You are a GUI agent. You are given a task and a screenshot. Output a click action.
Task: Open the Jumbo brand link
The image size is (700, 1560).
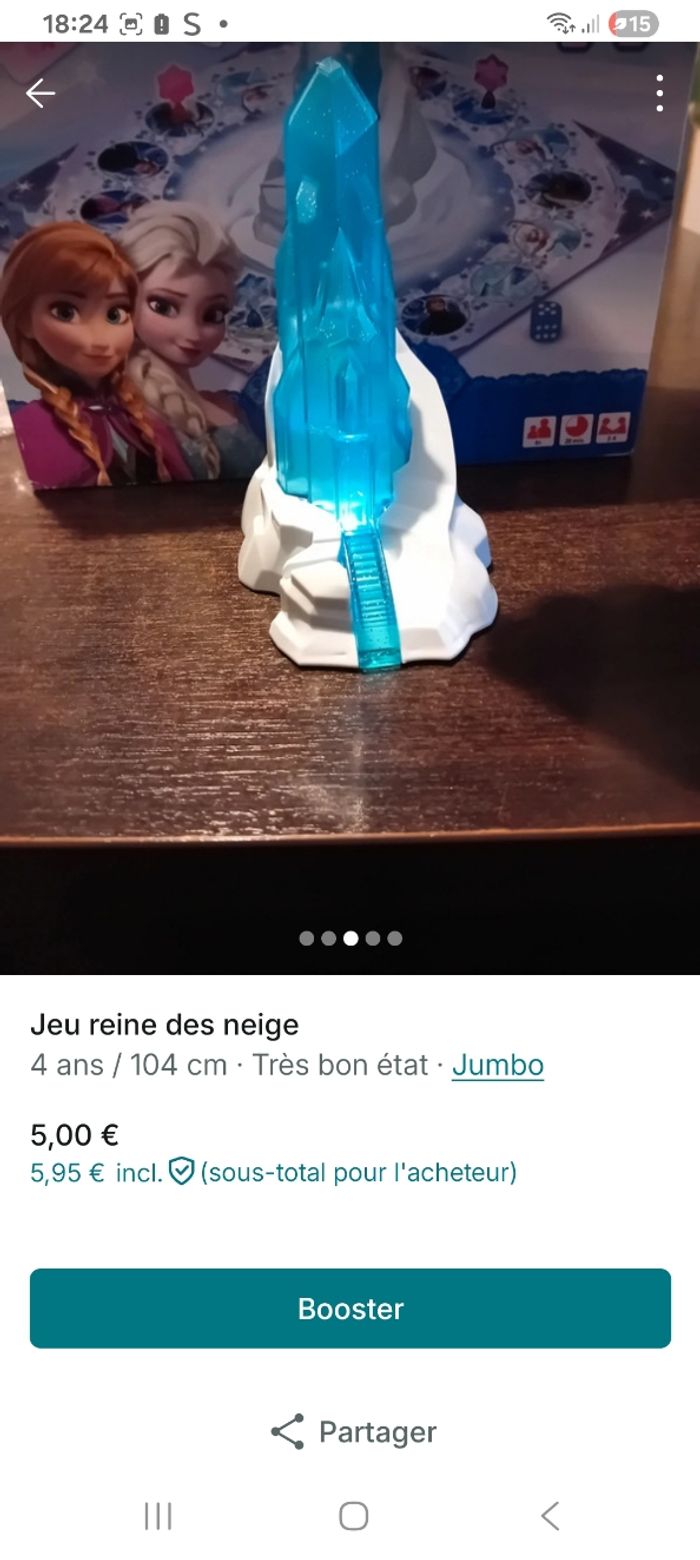pos(497,1064)
